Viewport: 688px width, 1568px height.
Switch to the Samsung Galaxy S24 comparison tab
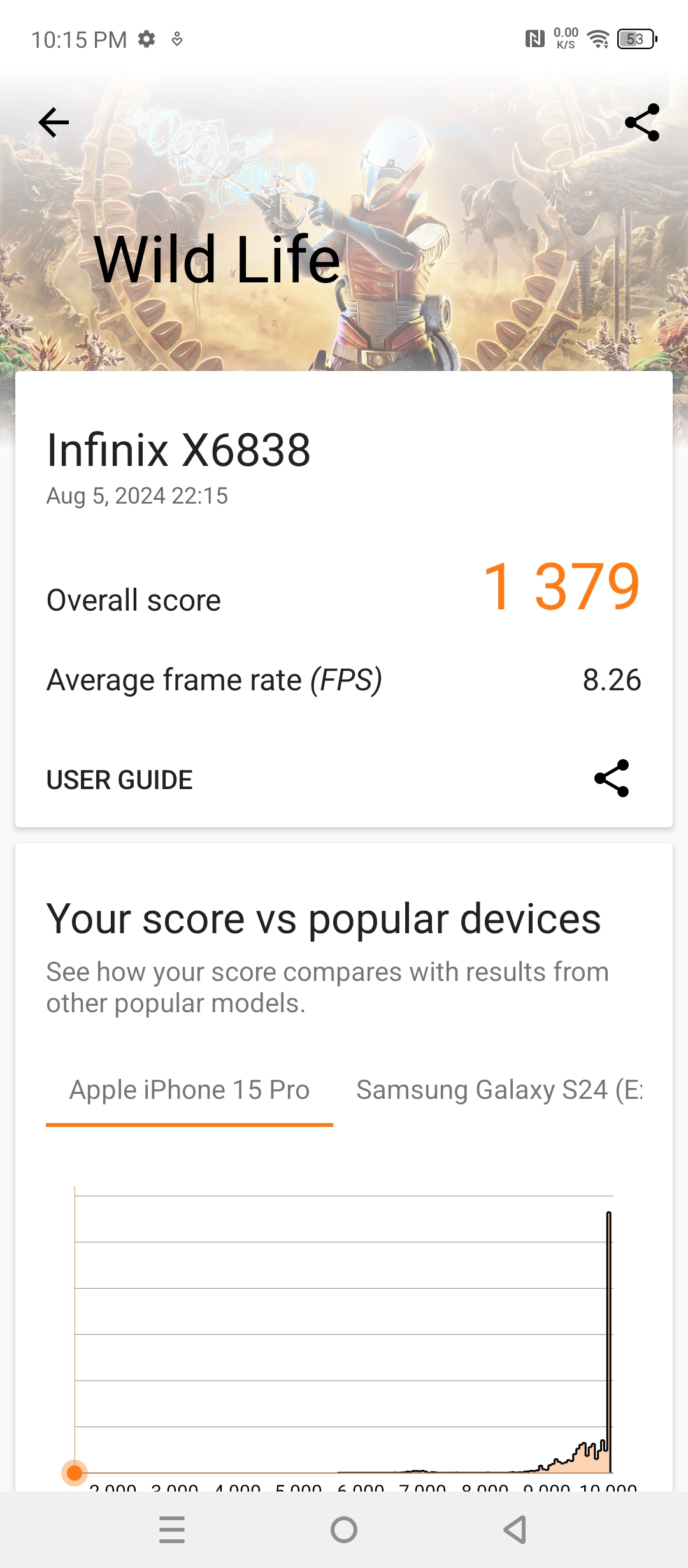pyautogui.click(x=501, y=1089)
